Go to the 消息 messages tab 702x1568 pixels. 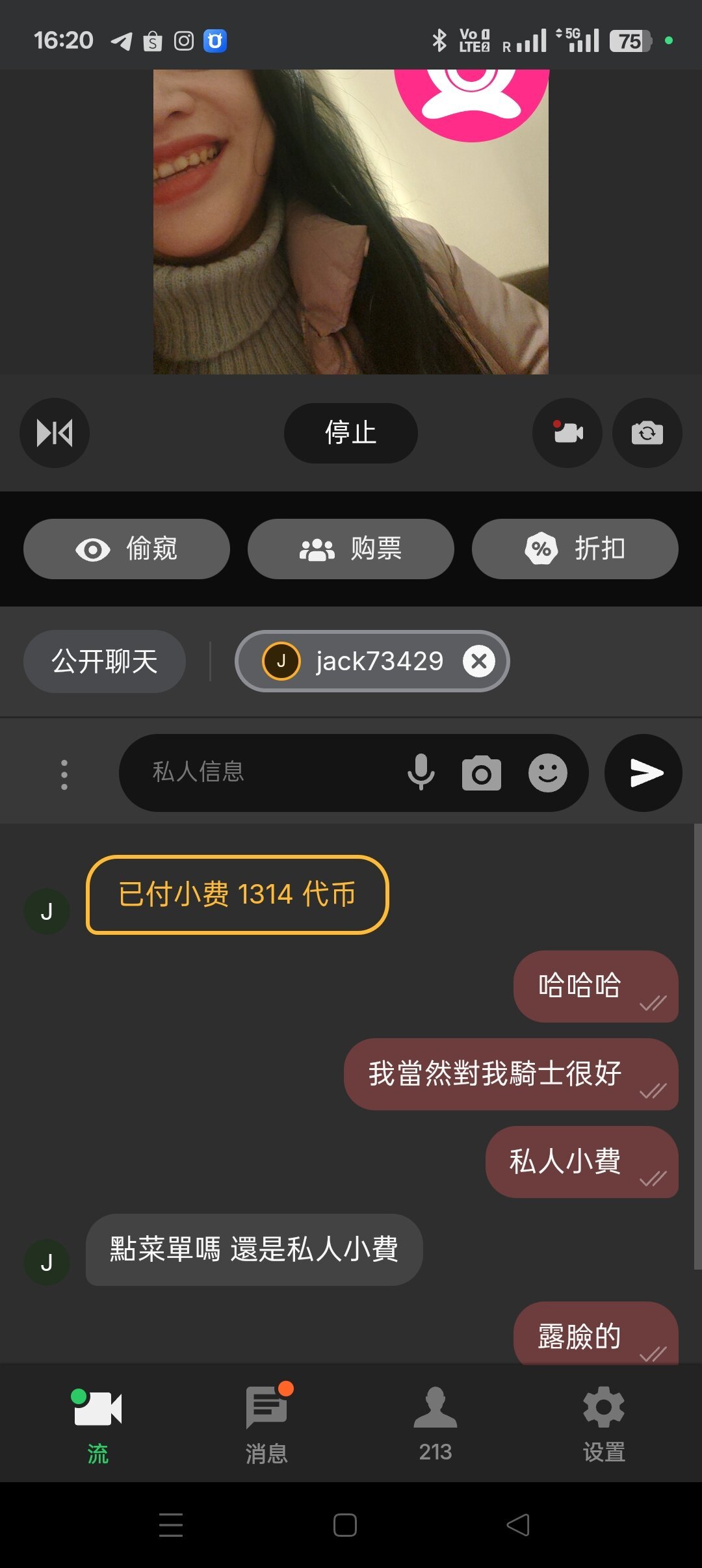pyautogui.click(x=266, y=1422)
